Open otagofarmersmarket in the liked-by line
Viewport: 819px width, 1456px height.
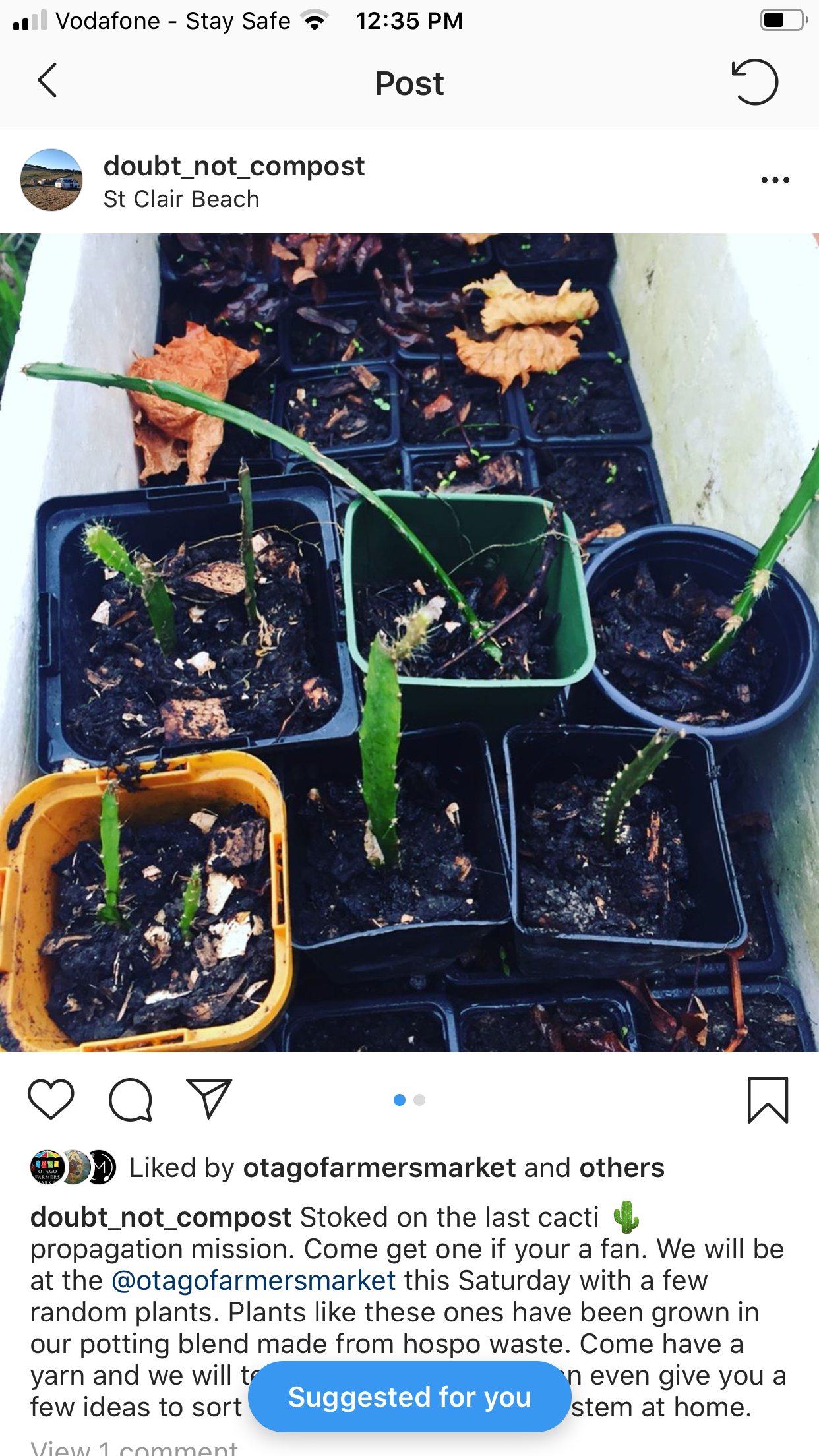pyautogui.click(x=379, y=1168)
